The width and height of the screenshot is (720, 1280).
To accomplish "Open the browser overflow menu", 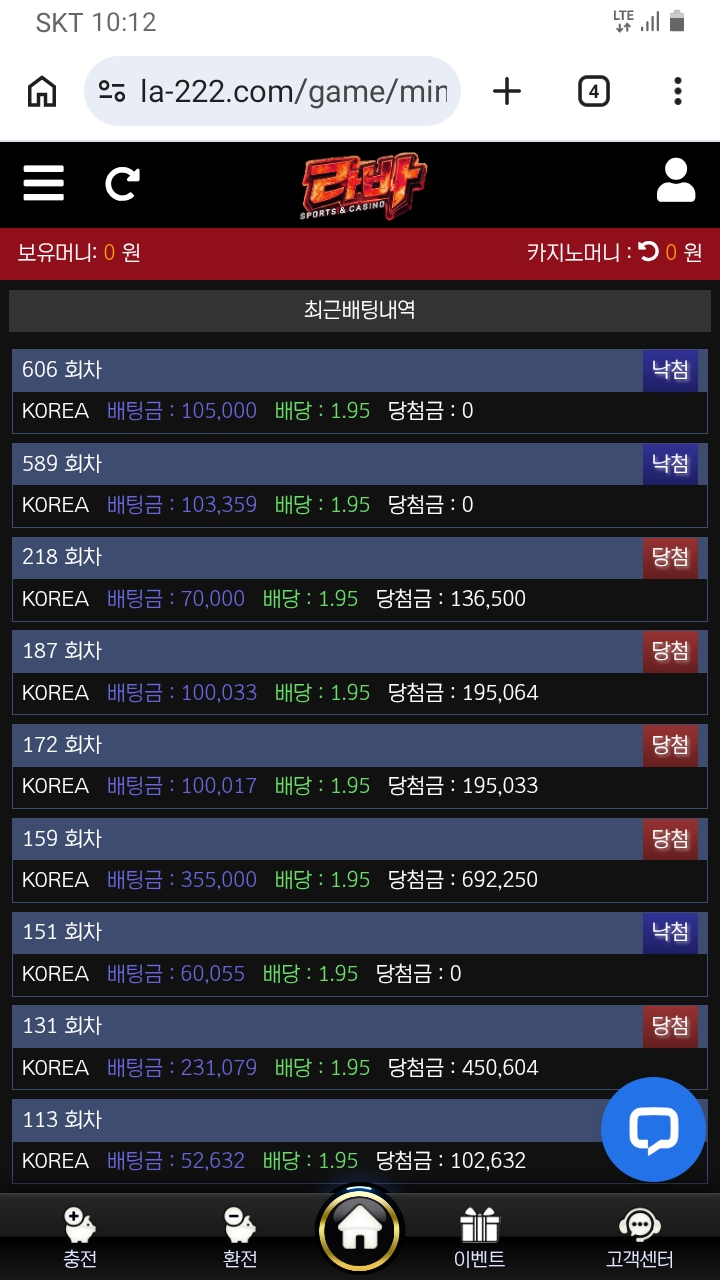I will pyautogui.click(x=678, y=92).
